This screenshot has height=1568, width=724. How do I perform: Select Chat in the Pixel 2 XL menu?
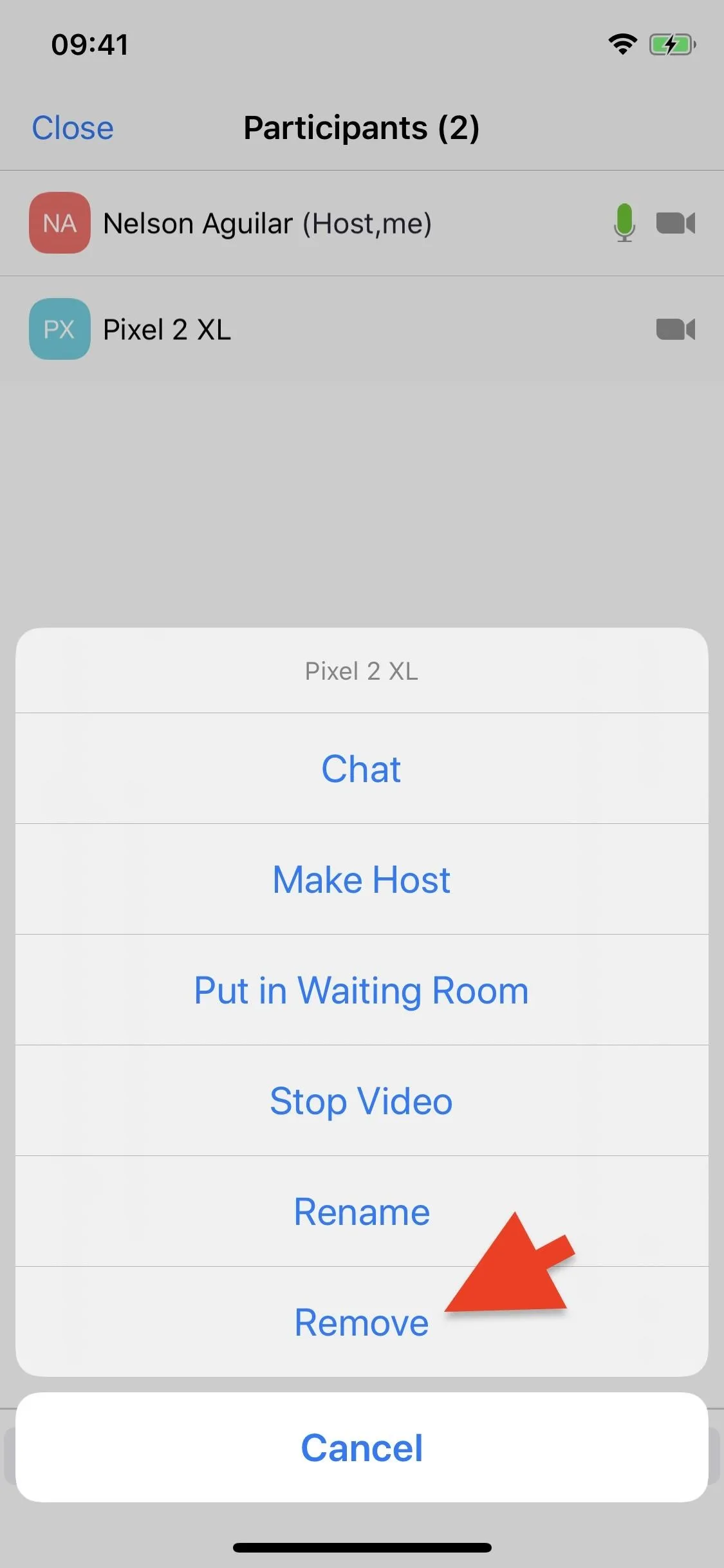tap(362, 769)
